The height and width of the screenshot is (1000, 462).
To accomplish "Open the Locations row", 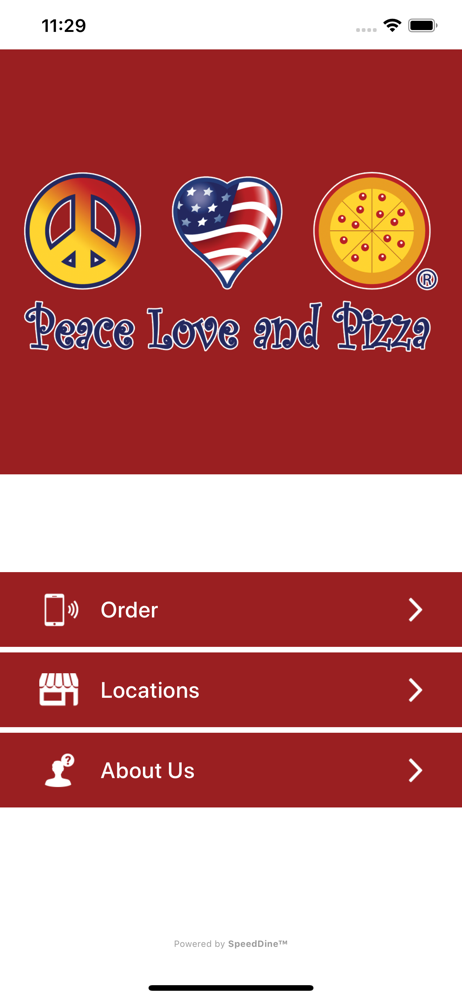I will pos(231,690).
